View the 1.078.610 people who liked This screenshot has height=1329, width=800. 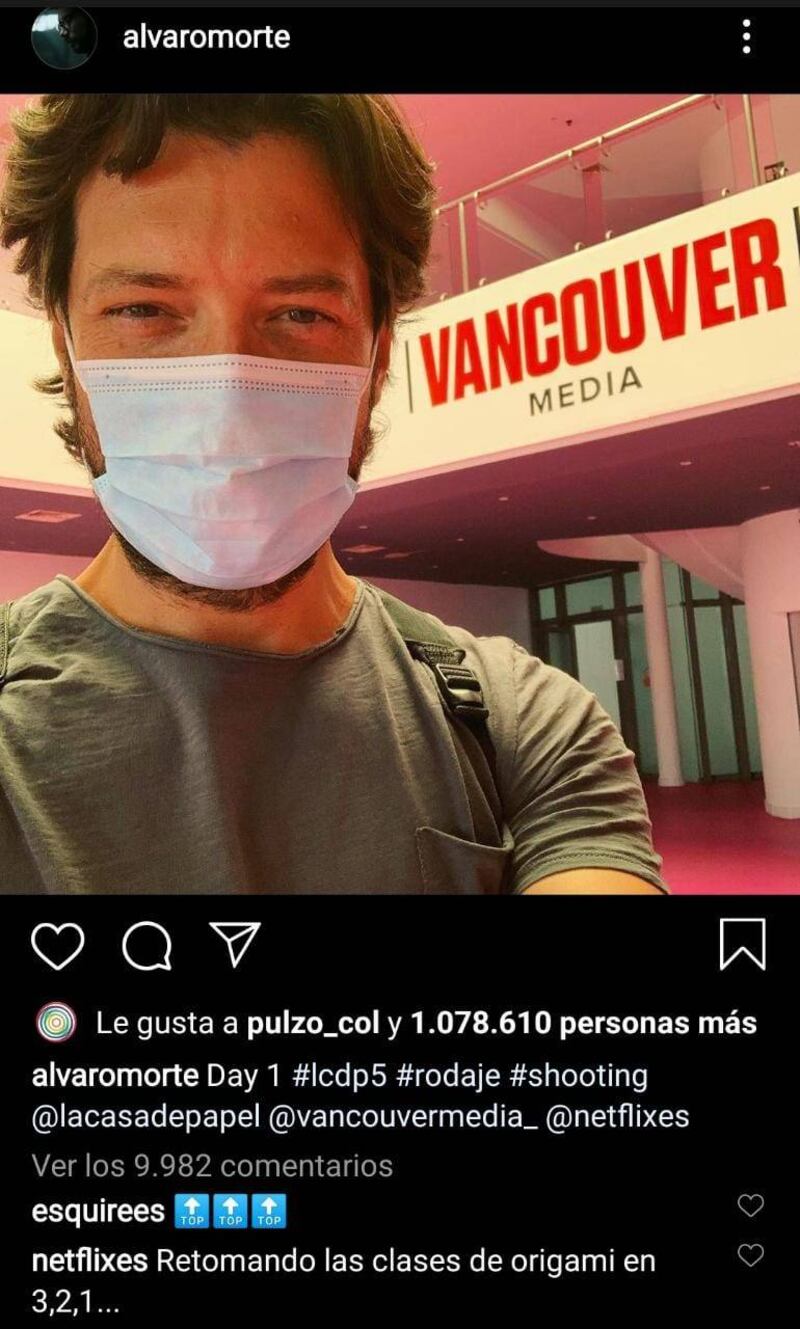coord(583,1023)
